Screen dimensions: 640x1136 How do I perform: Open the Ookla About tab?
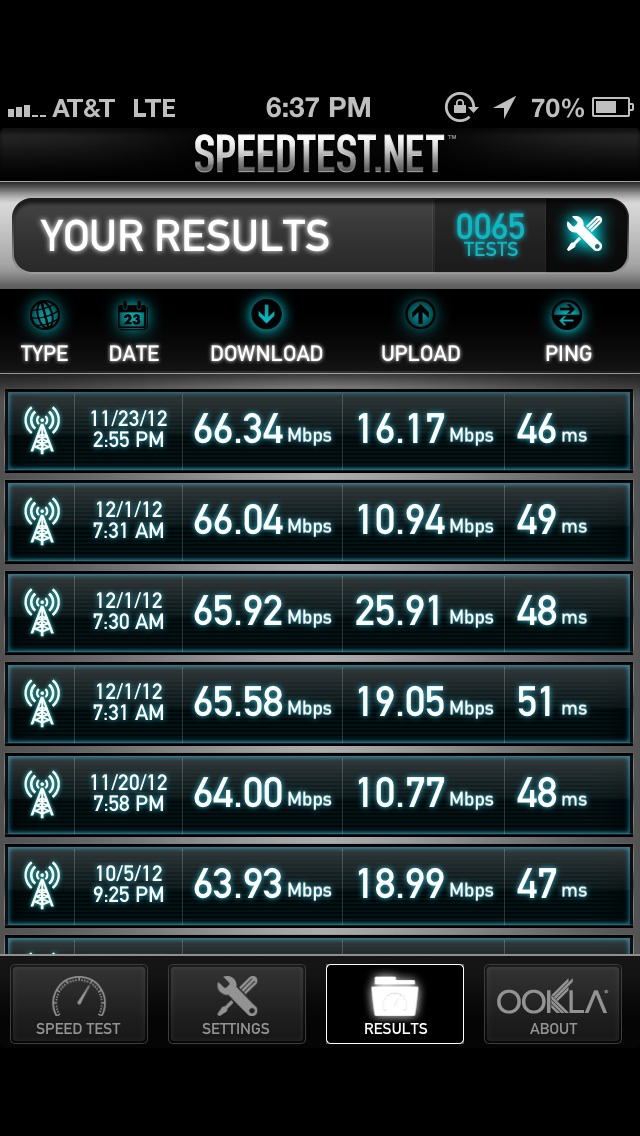[553, 1003]
